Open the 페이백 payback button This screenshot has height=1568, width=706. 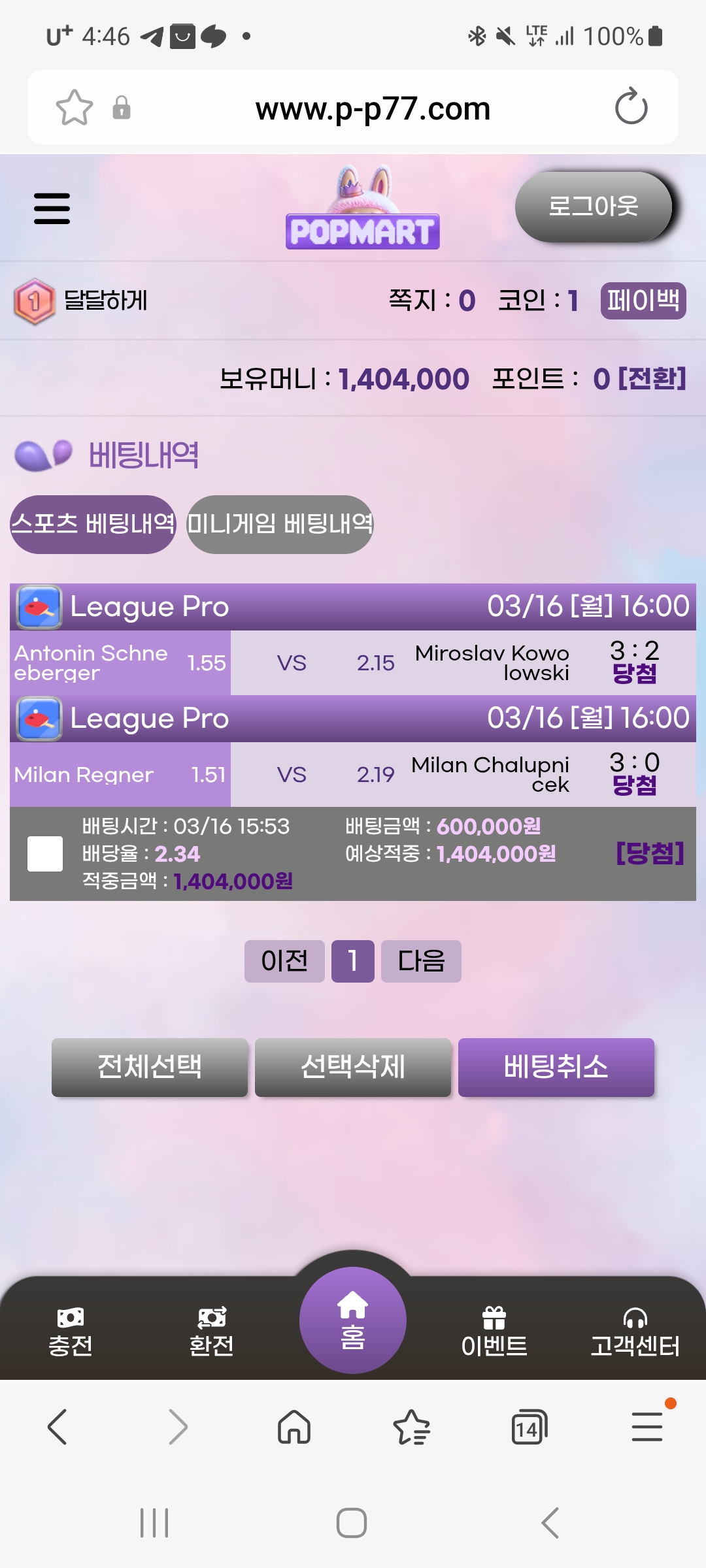(643, 301)
